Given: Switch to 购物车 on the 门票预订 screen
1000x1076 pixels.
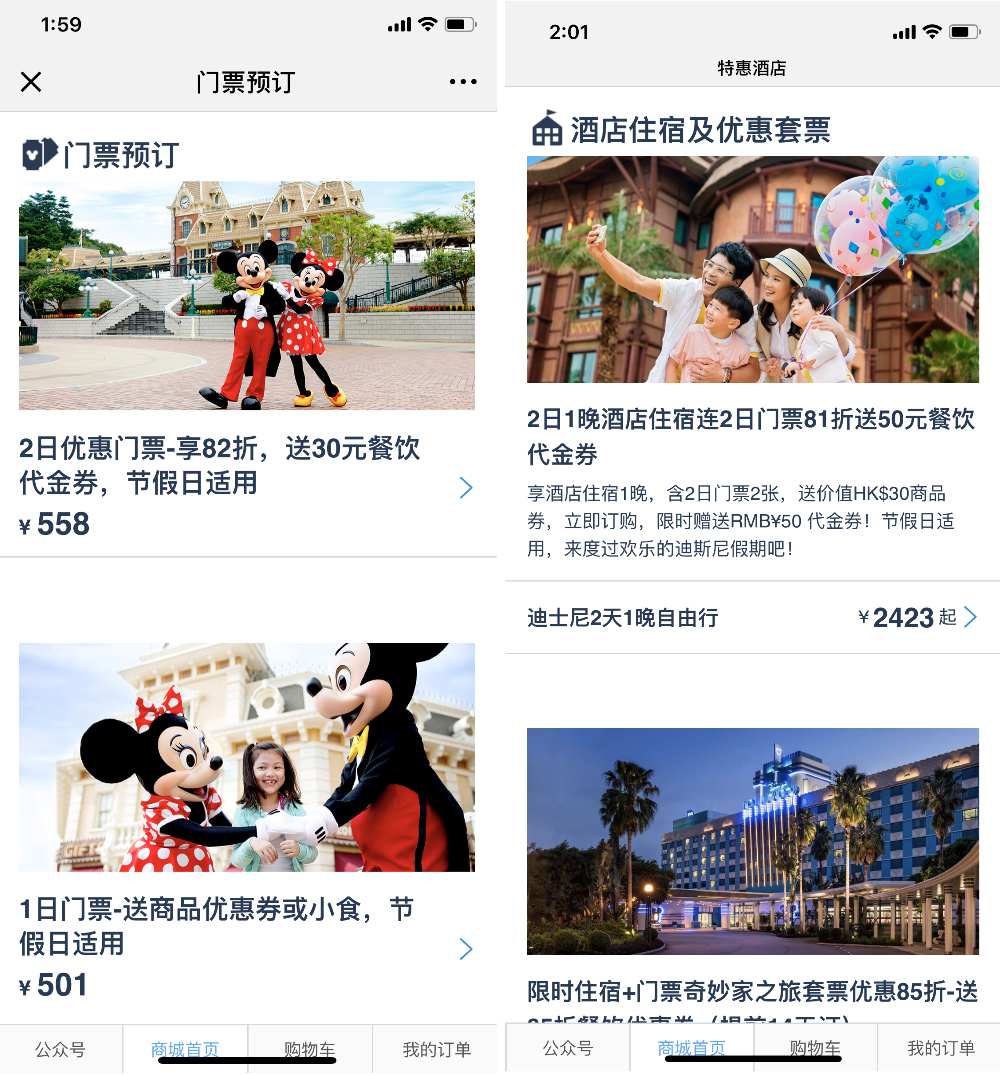Looking at the screenshot, I should click(x=309, y=1050).
